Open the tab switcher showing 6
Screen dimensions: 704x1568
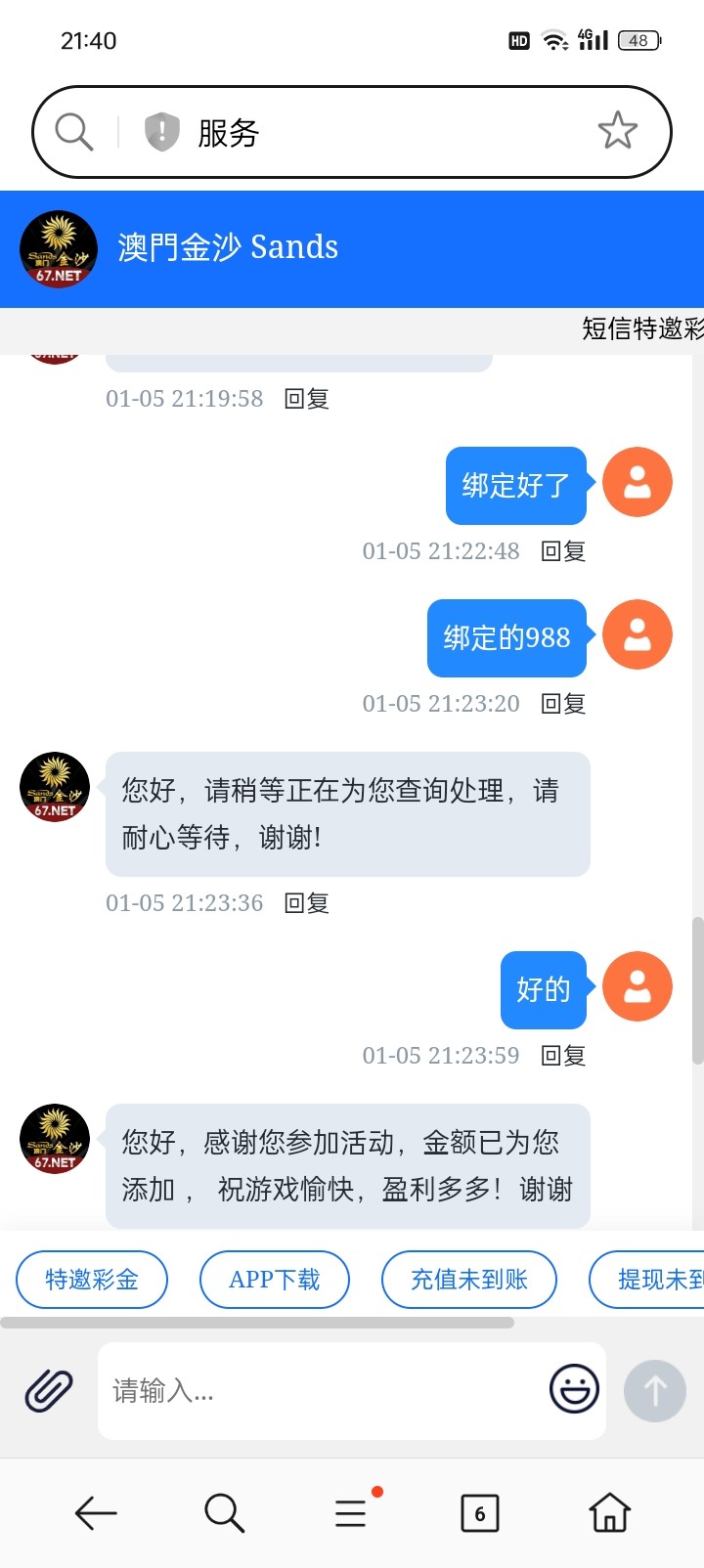[x=480, y=1513]
